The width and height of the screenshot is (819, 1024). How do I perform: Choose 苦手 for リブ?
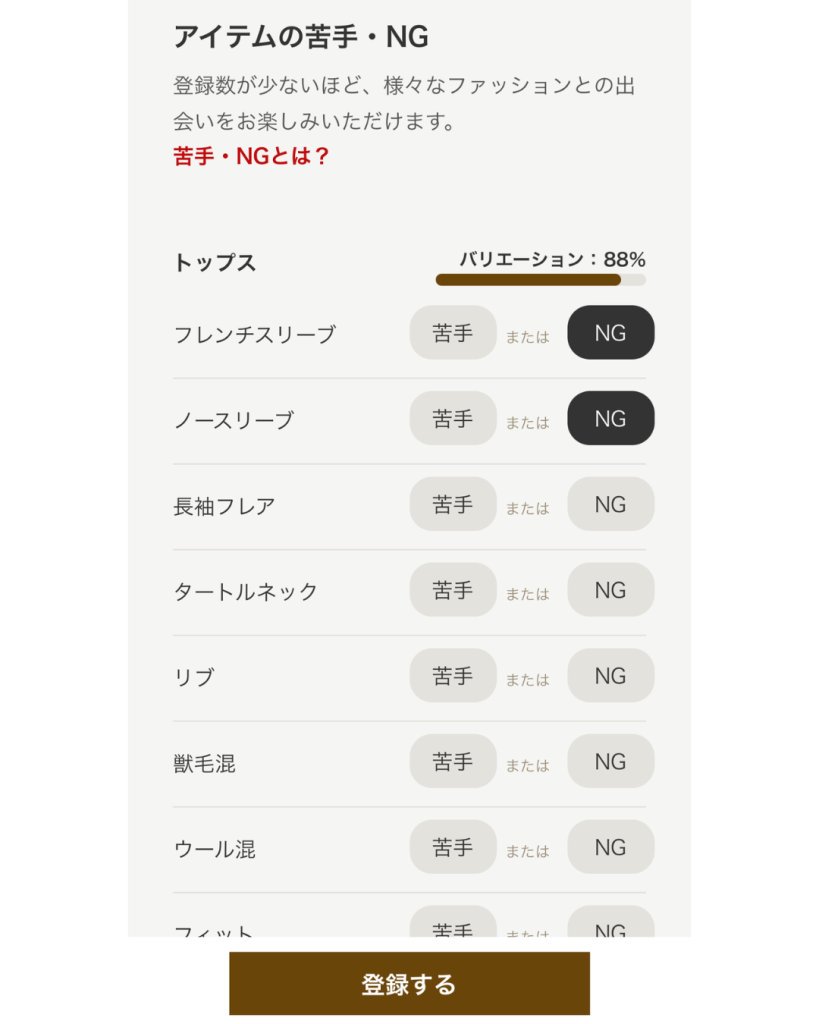[x=453, y=677]
